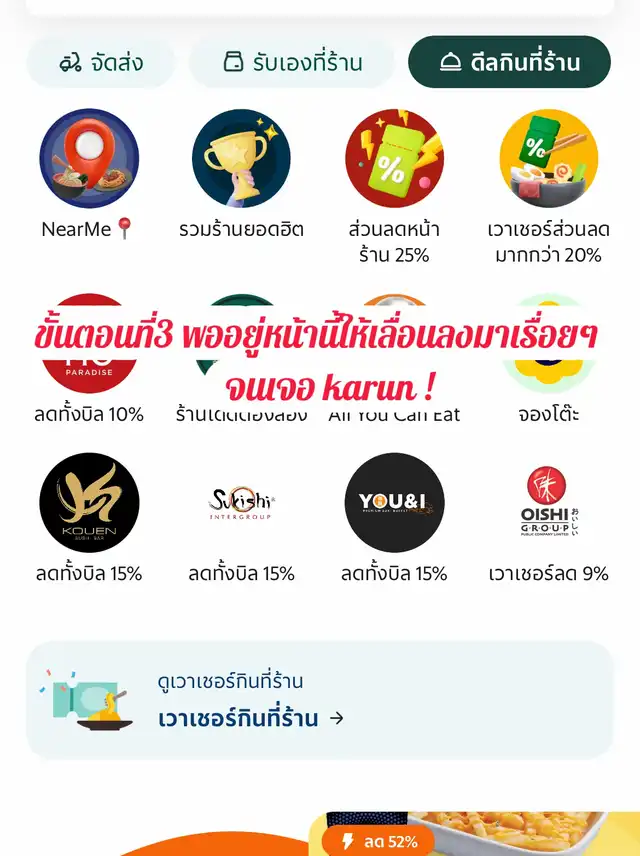Open รวมร้านยอดฮิต trophy category
The image size is (640, 856).
pyautogui.click(x=241, y=160)
